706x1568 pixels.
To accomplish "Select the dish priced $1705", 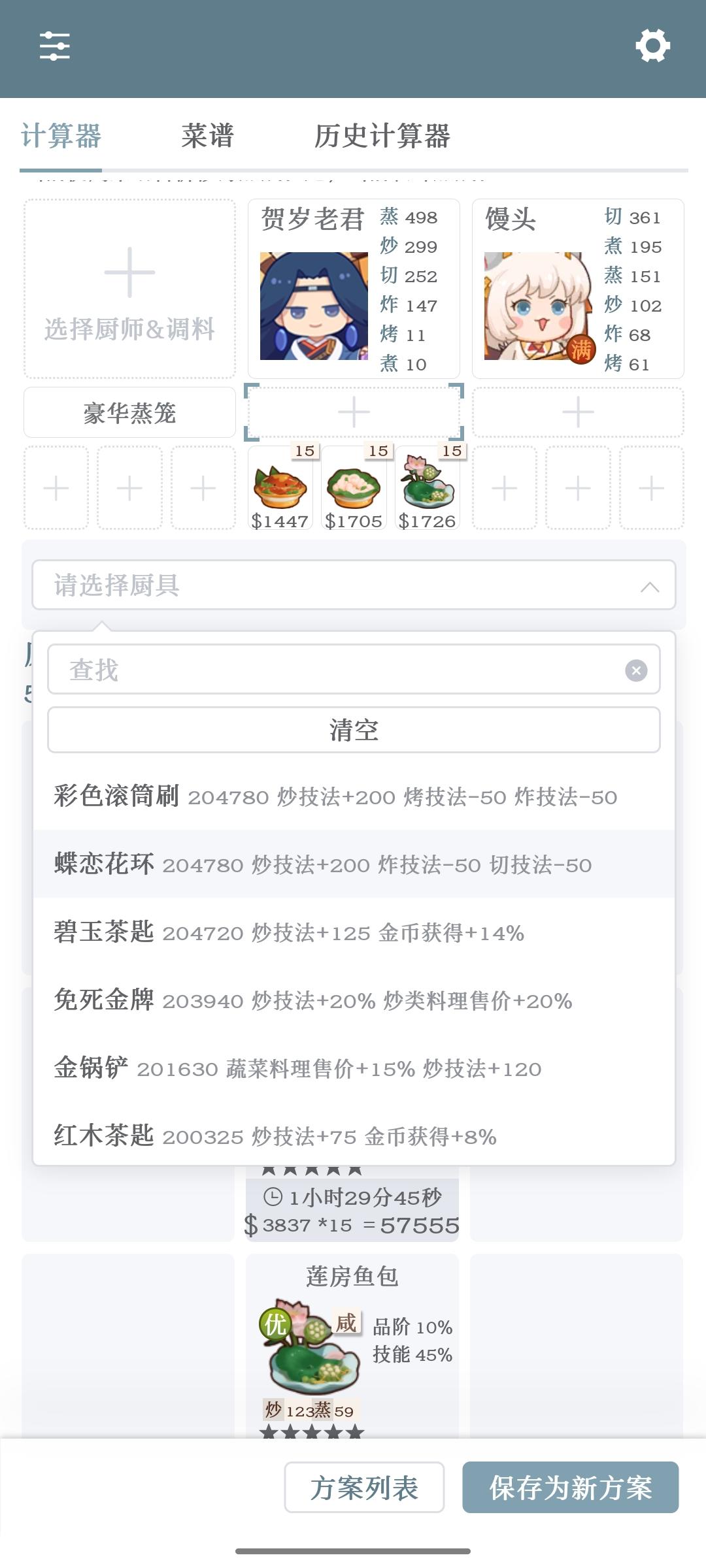I will pos(354,488).
